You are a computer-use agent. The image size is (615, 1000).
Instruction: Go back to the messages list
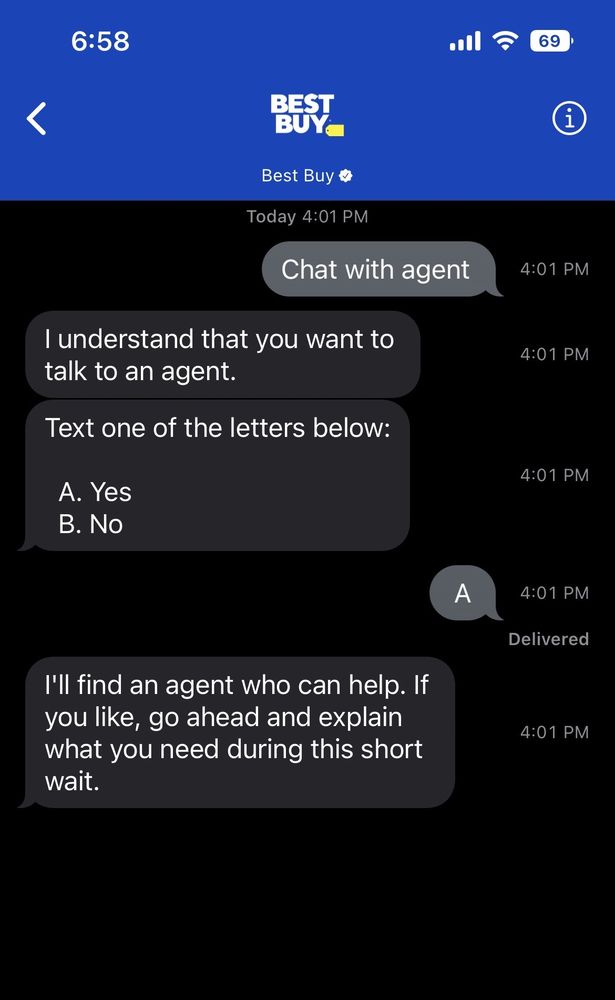37,119
